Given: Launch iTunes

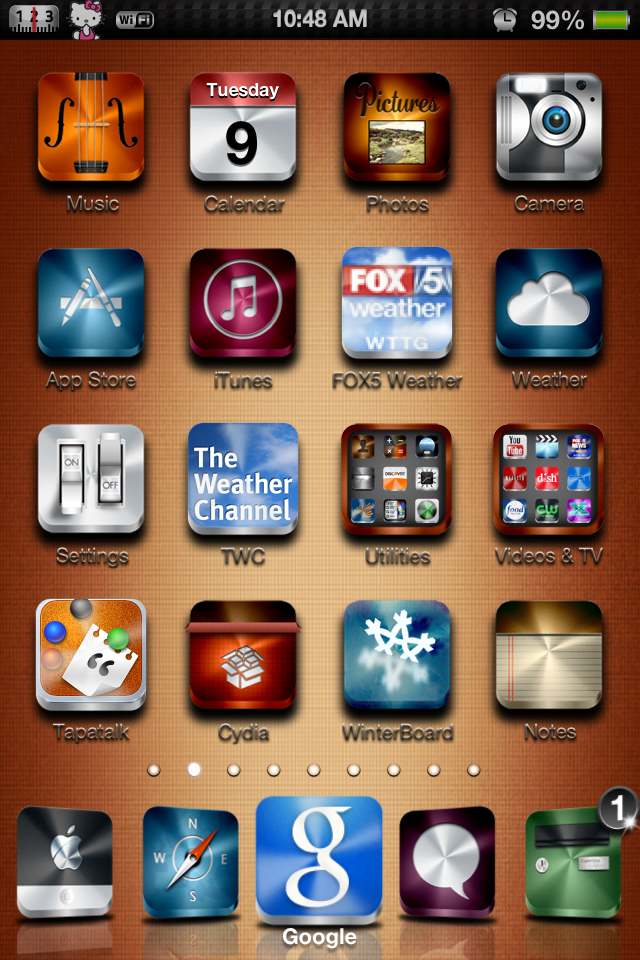Looking at the screenshot, I should 243,303.
